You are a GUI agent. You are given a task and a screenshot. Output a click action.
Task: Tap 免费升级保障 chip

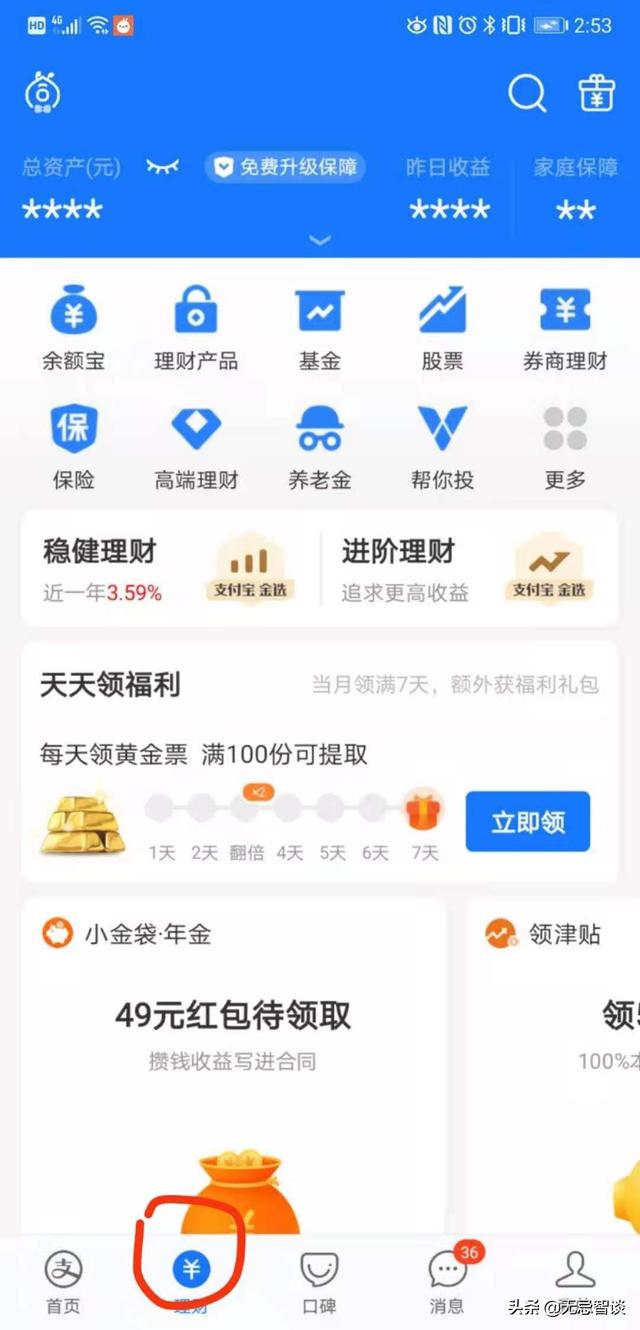point(286,167)
